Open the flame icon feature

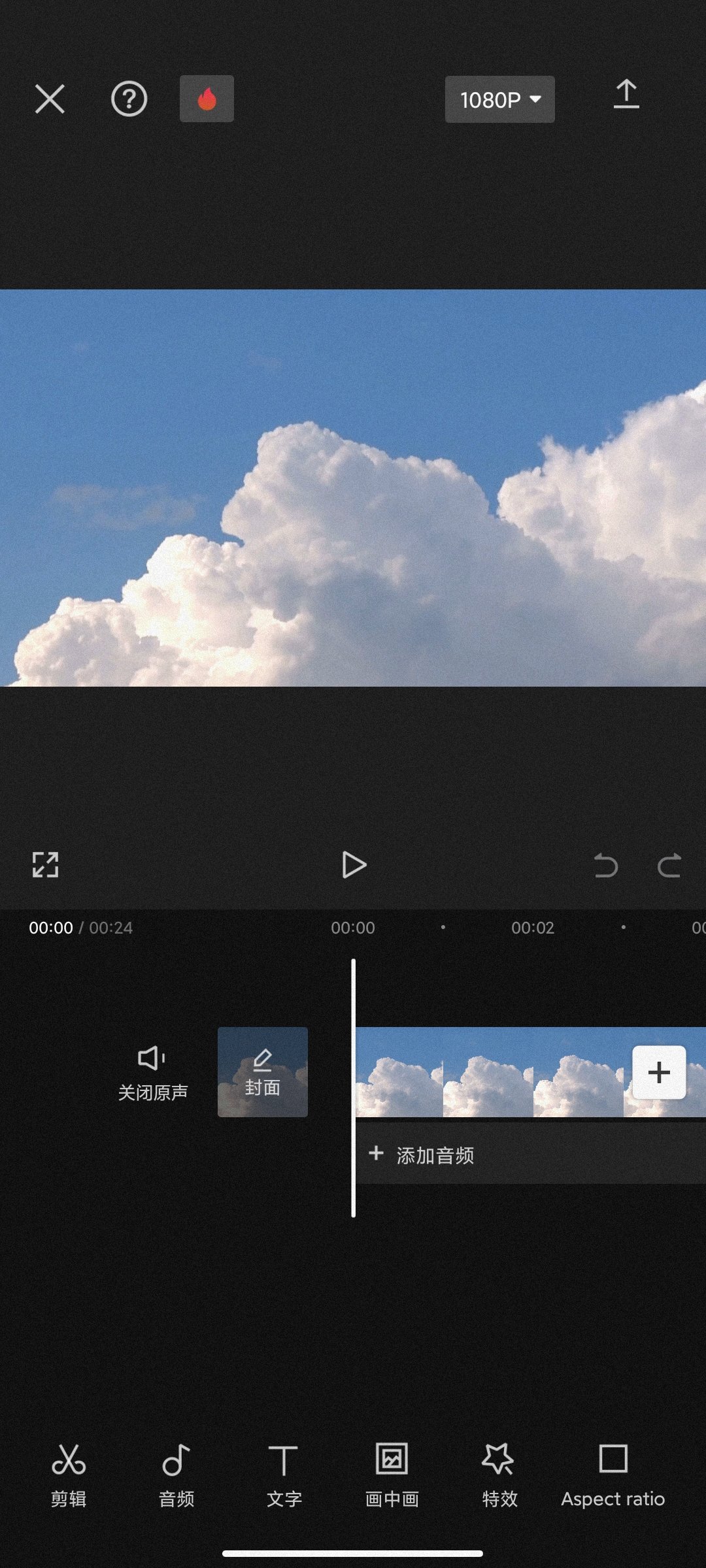[x=207, y=99]
